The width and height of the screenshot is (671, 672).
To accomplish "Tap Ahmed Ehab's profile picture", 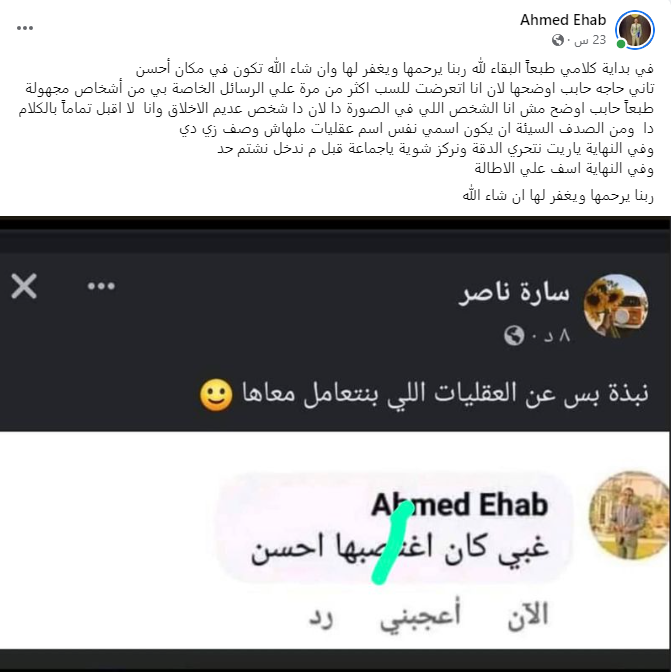I will coord(635,30).
